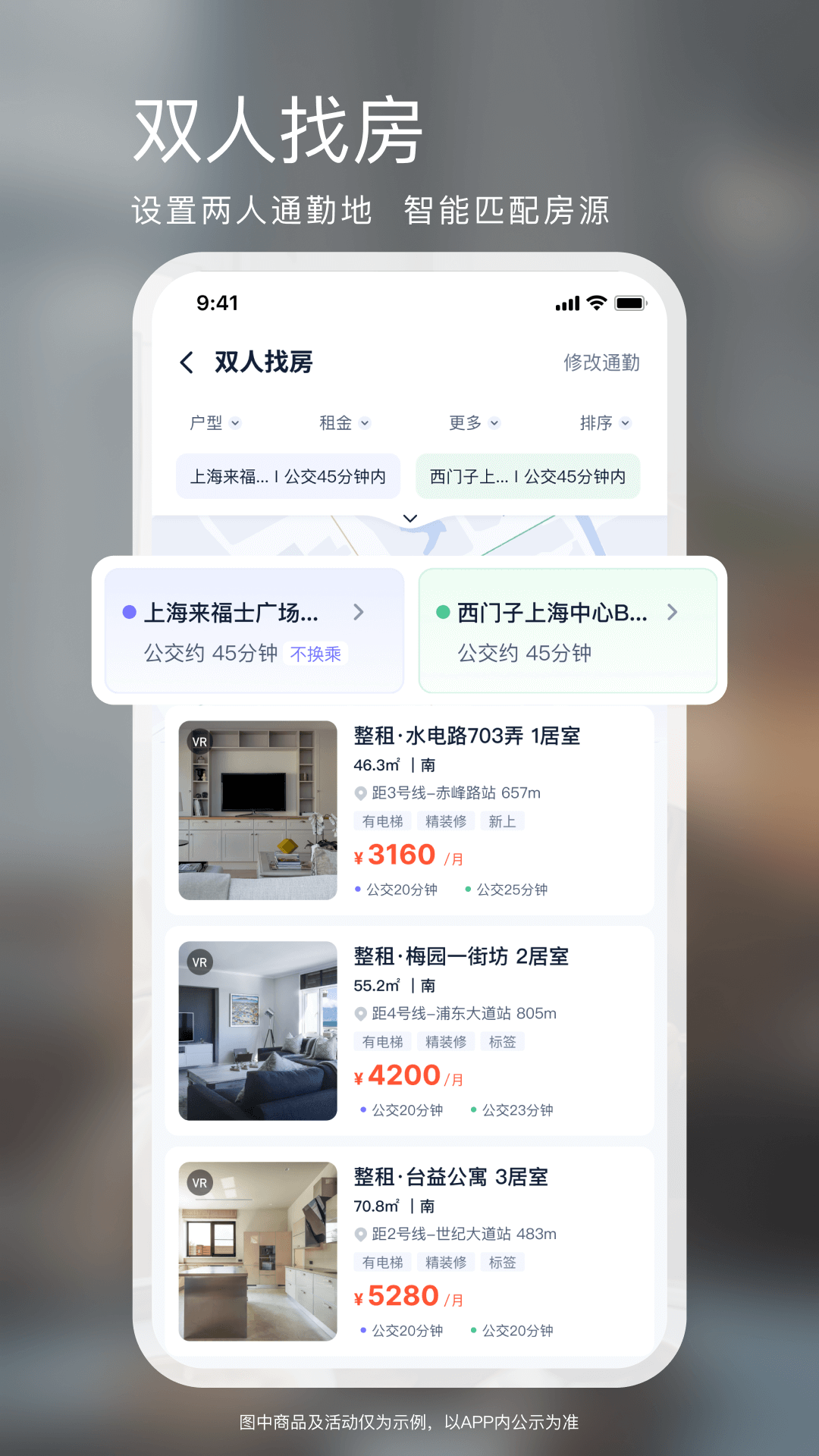Screen dimensions: 819x1456
Task: Tap the battery icon in the status bar
Action: click(630, 302)
